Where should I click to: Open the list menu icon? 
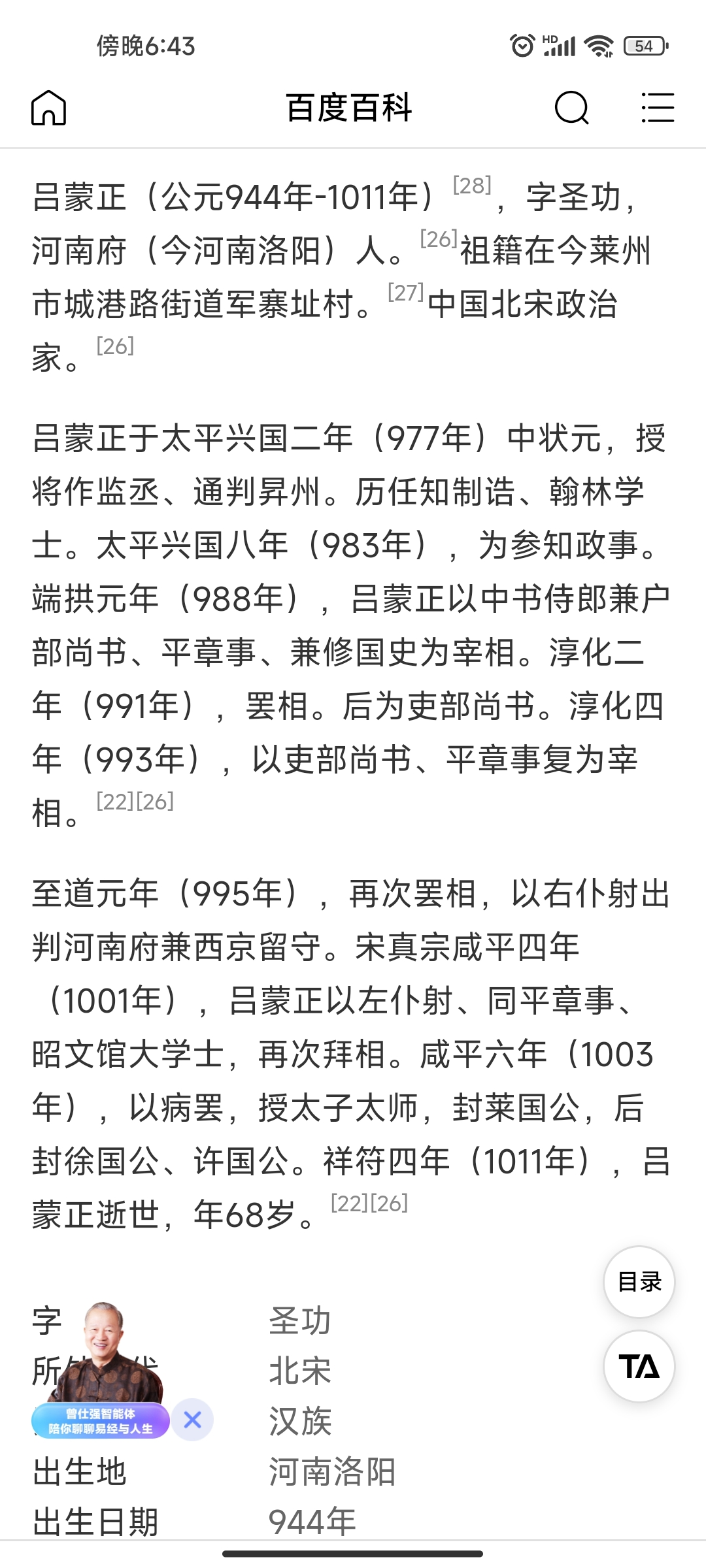(657, 108)
